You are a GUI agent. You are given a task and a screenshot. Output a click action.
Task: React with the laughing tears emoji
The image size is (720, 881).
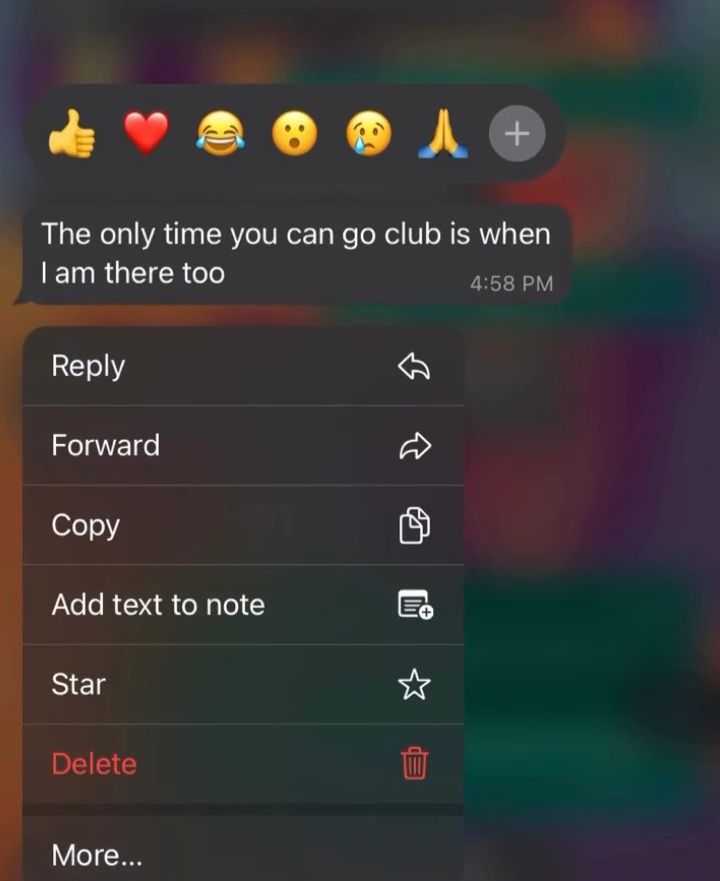click(x=219, y=133)
